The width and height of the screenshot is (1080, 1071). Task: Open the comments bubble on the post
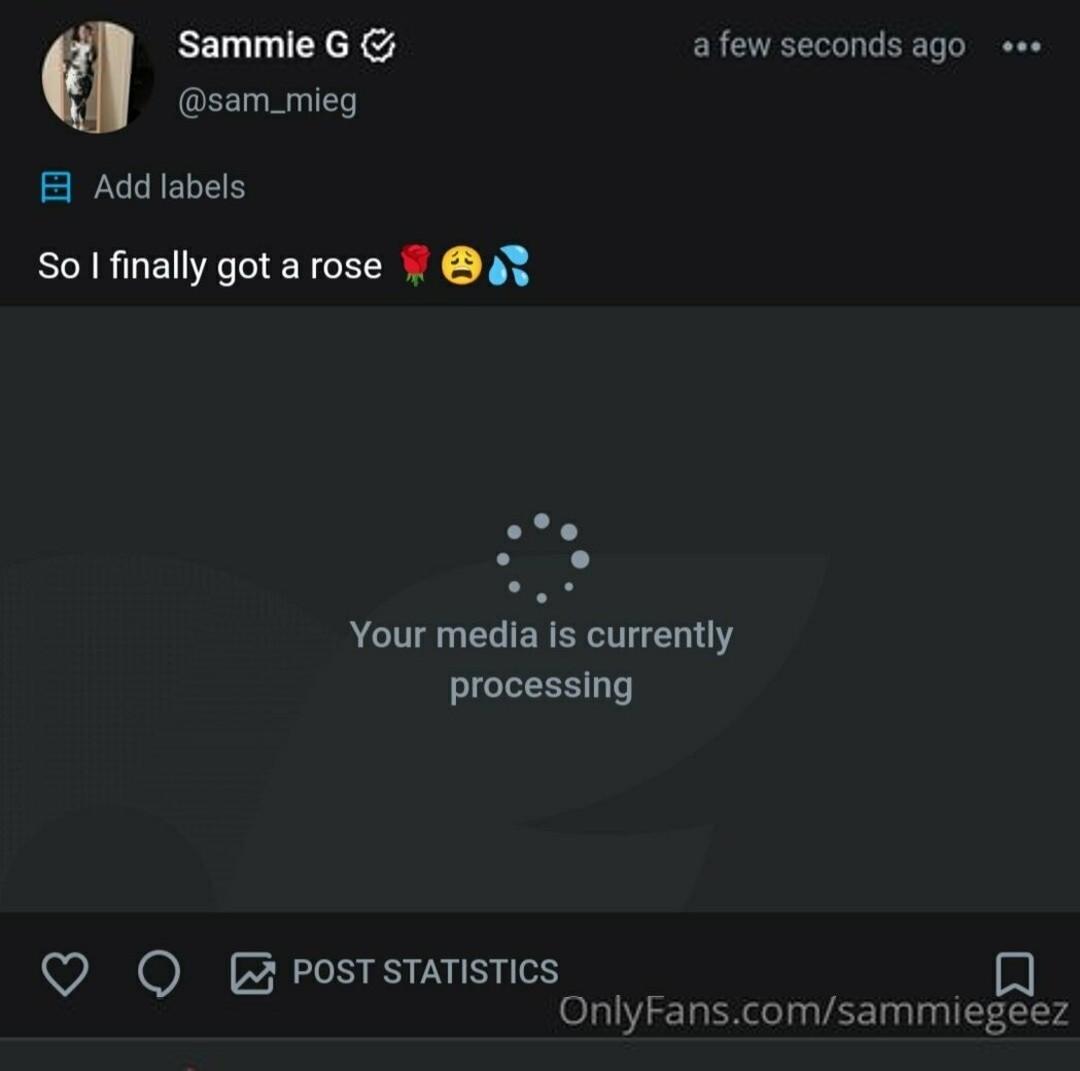159,973
